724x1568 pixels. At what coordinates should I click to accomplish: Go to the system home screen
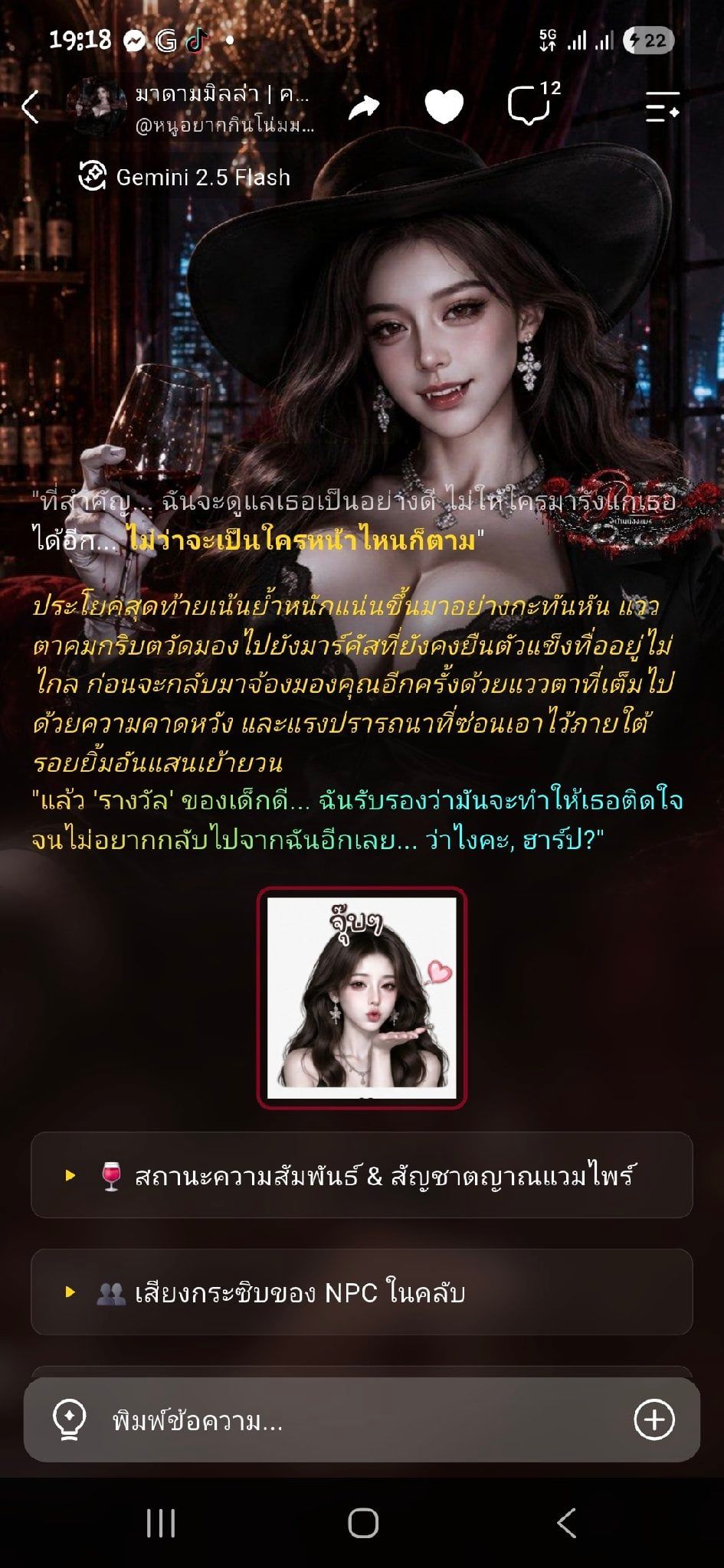[363, 1524]
